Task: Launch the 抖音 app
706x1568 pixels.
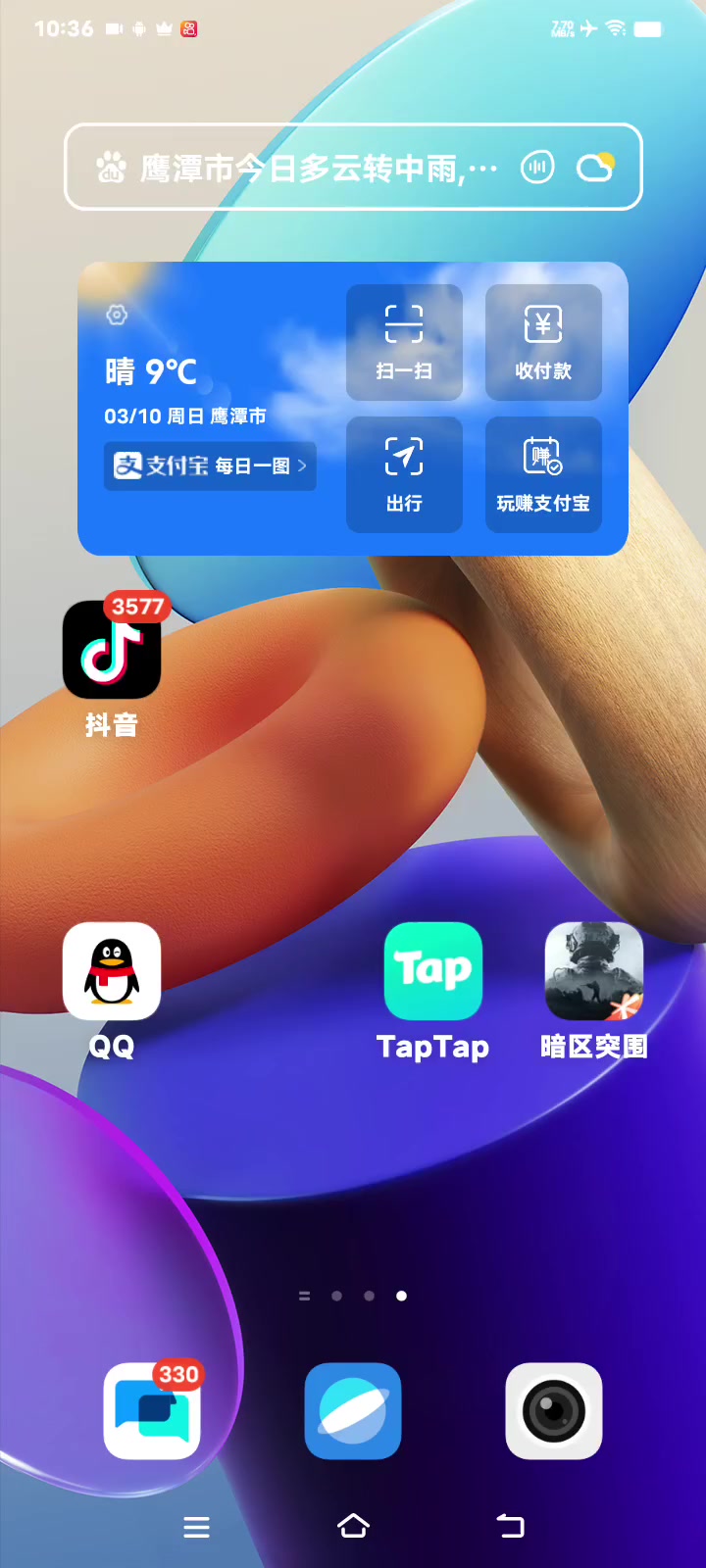Action: tap(112, 650)
